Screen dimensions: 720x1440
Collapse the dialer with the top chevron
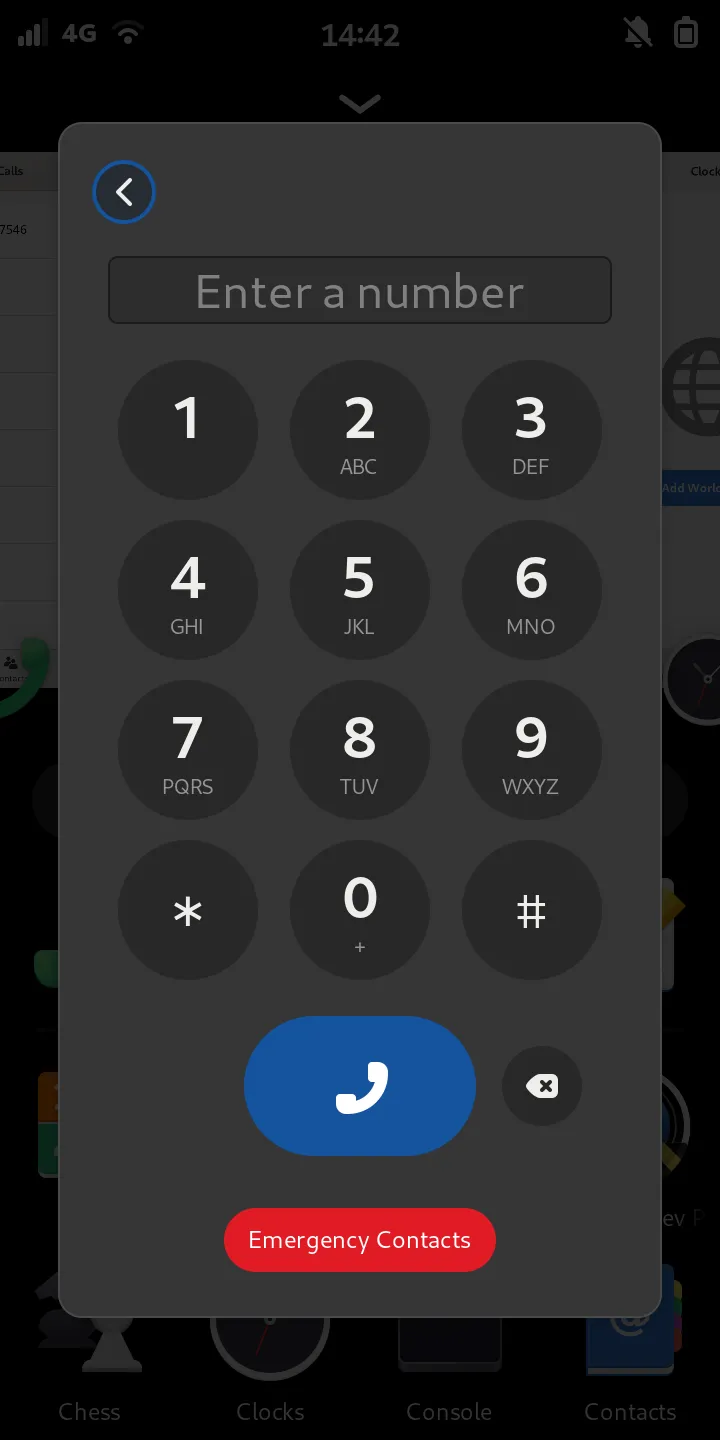click(360, 103)
